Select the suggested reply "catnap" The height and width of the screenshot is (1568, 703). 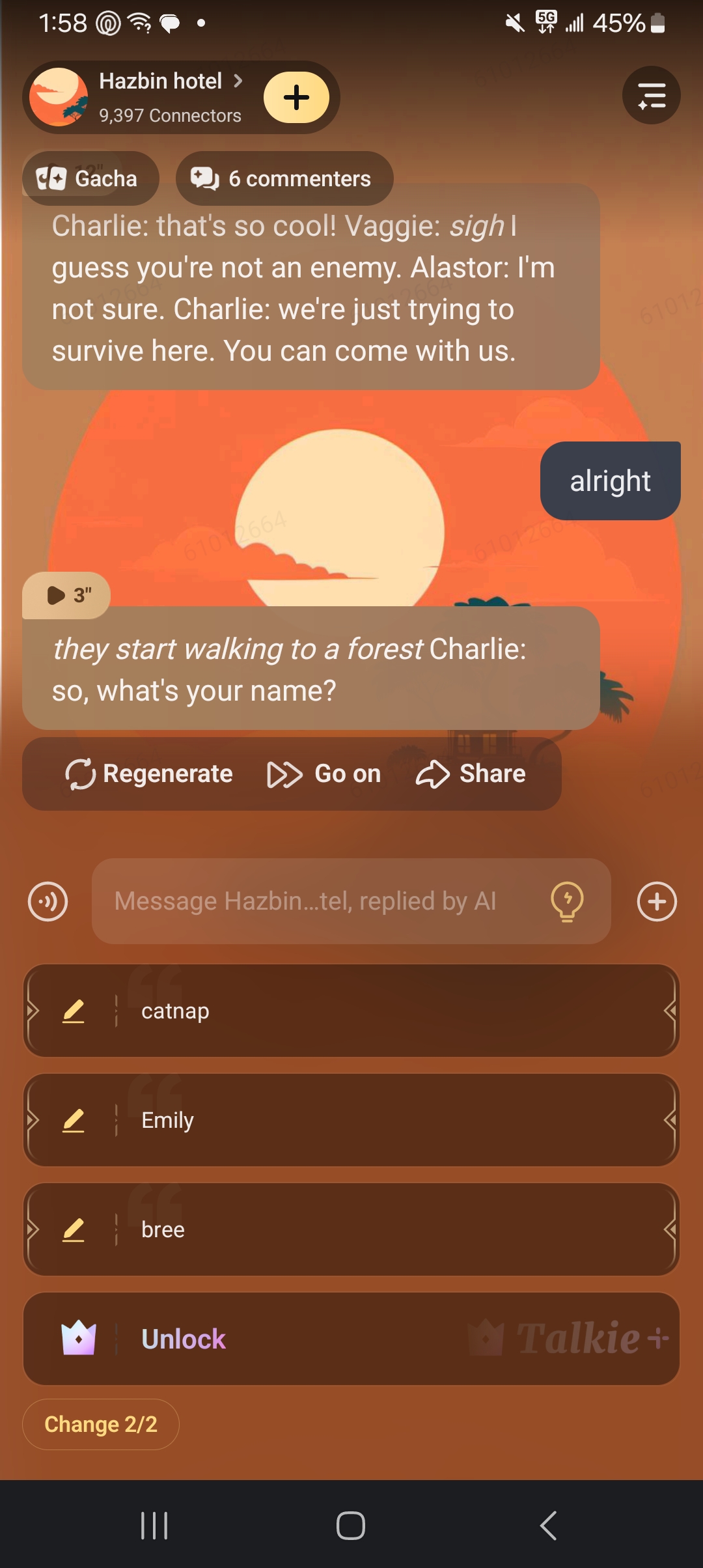[x=391, y=1011]
